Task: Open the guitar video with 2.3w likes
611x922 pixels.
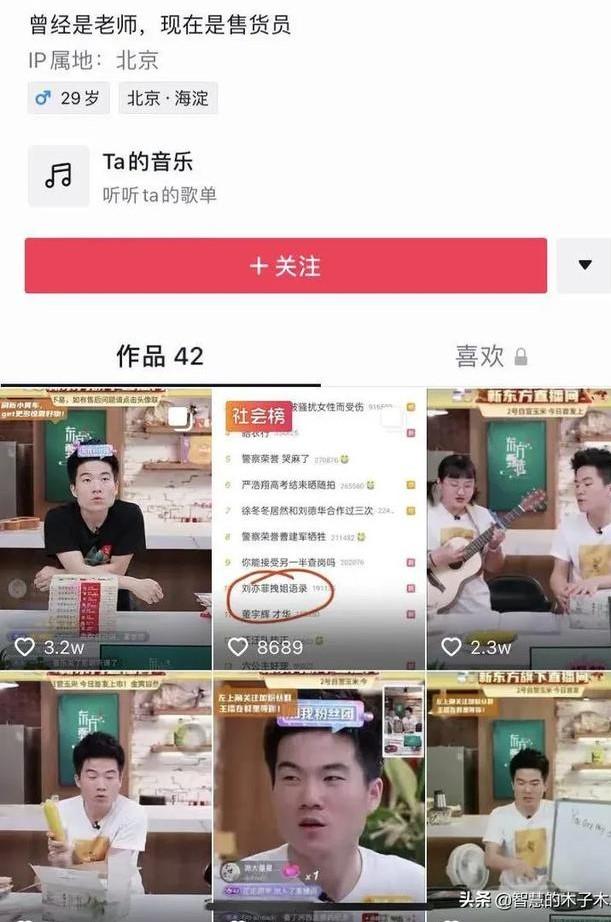Action: tap(518, 530)
